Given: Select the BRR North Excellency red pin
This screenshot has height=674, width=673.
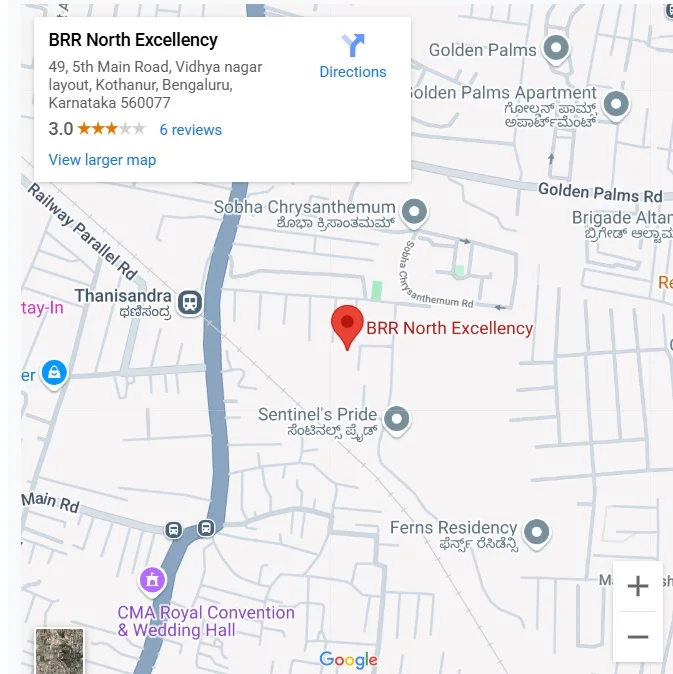Looking at the screenshot, I should [347, 326].
